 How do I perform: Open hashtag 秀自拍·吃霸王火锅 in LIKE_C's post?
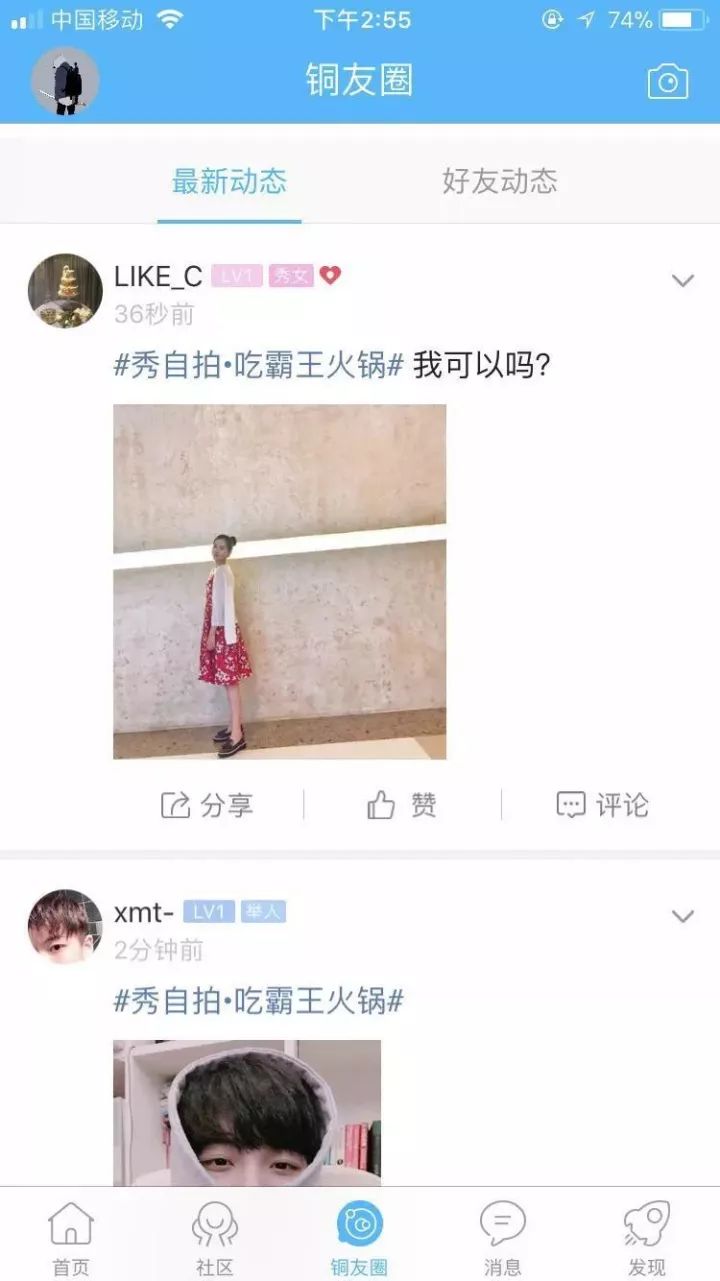258,365
